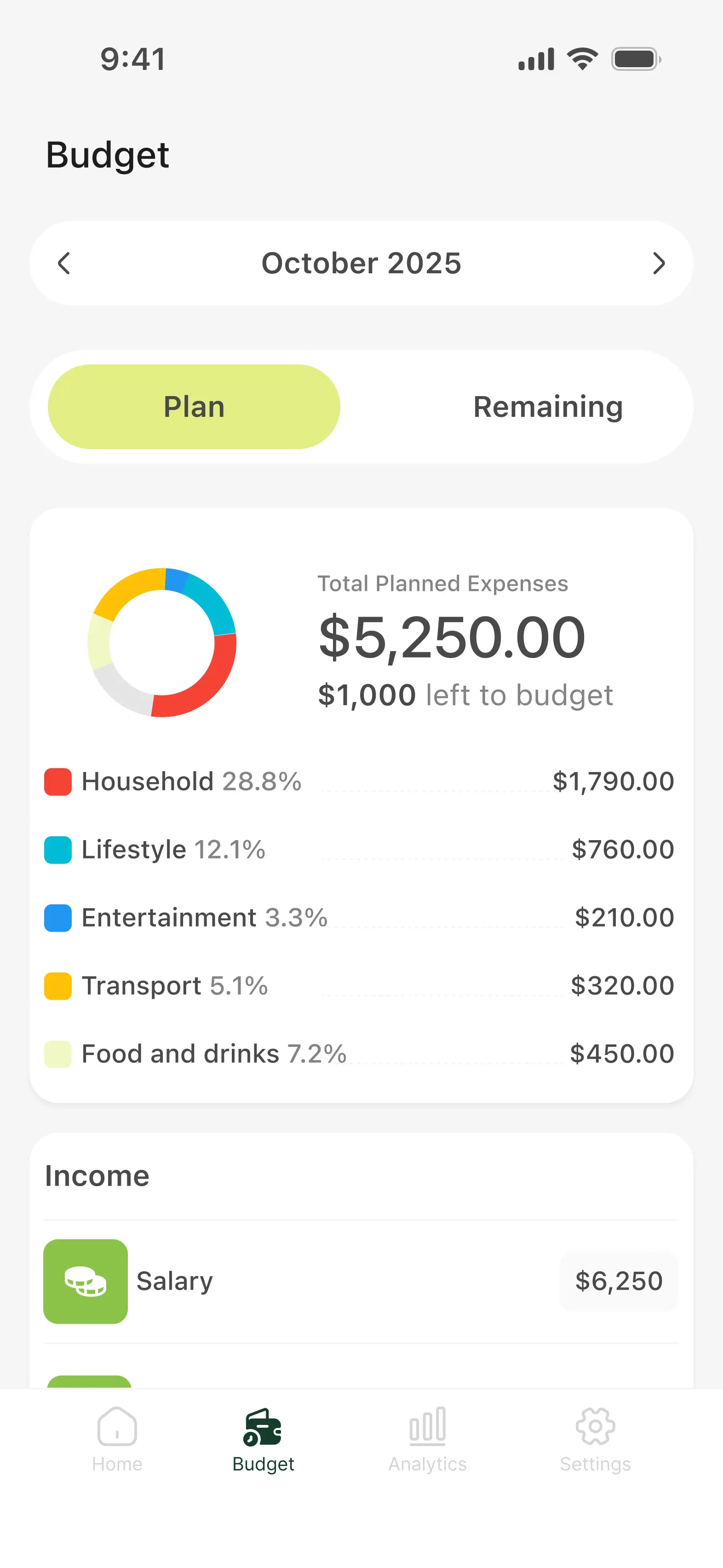Click the Lifestyle teal legend square
Image resolution: width=723 pixels, height=1568 pixels.
57,850
